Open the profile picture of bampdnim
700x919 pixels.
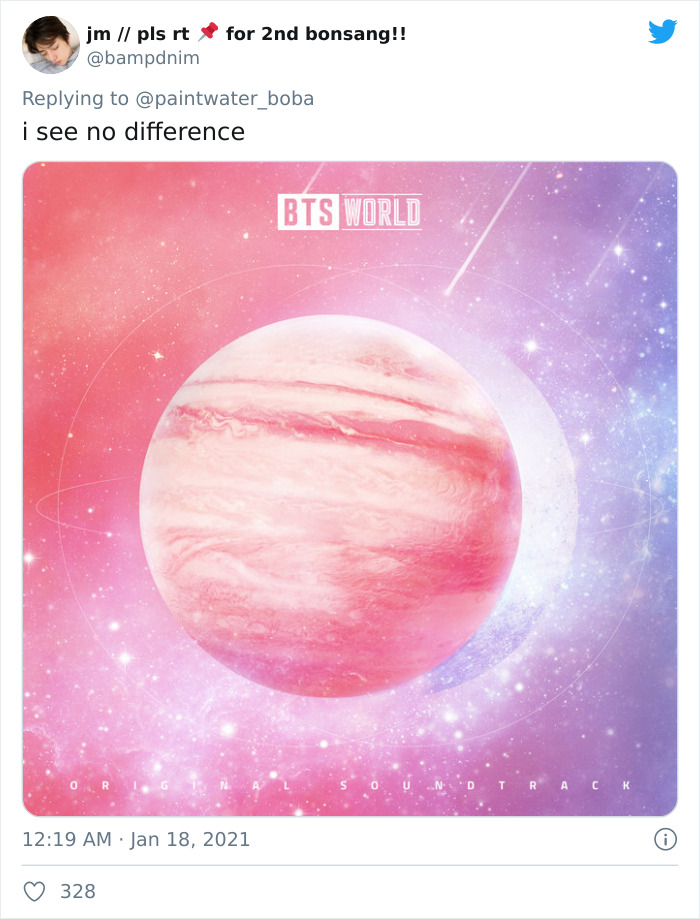[x=51, y=45]
